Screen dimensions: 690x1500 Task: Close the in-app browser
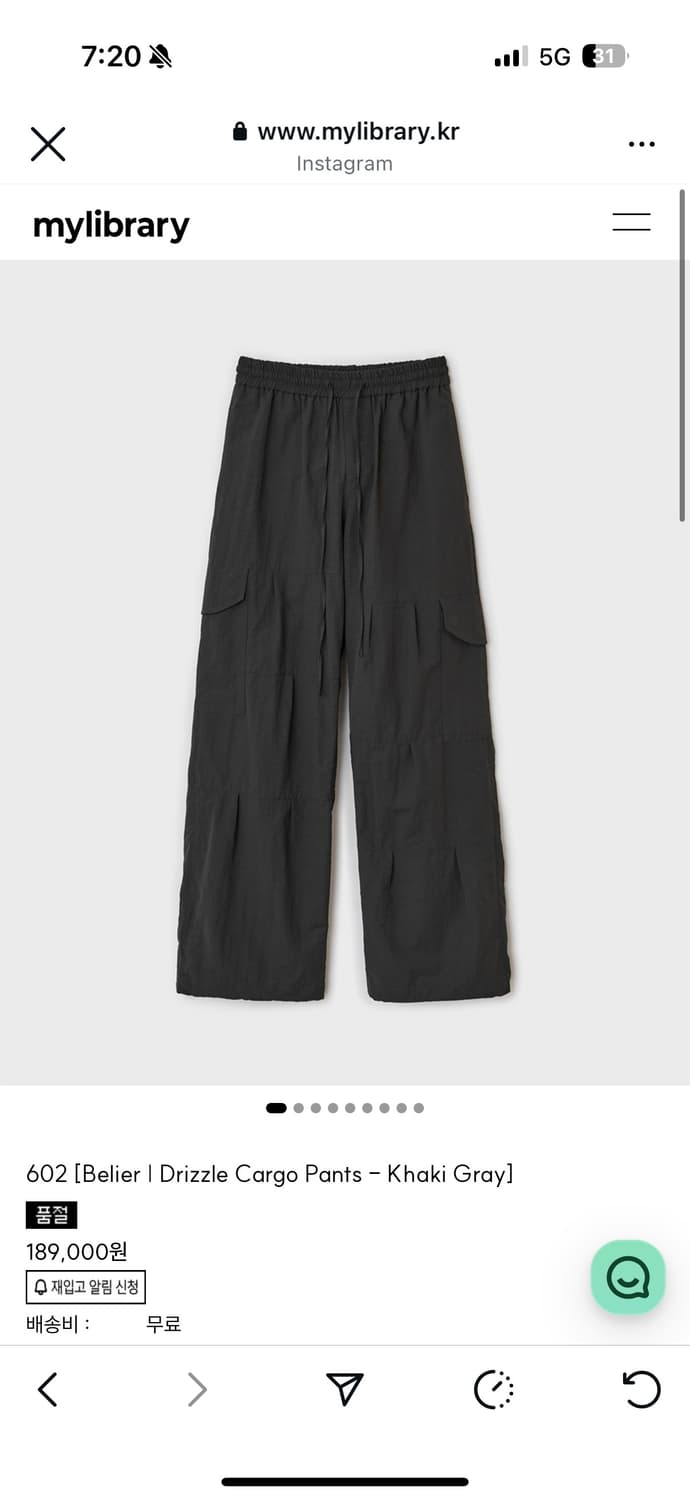tap(48, 144)
